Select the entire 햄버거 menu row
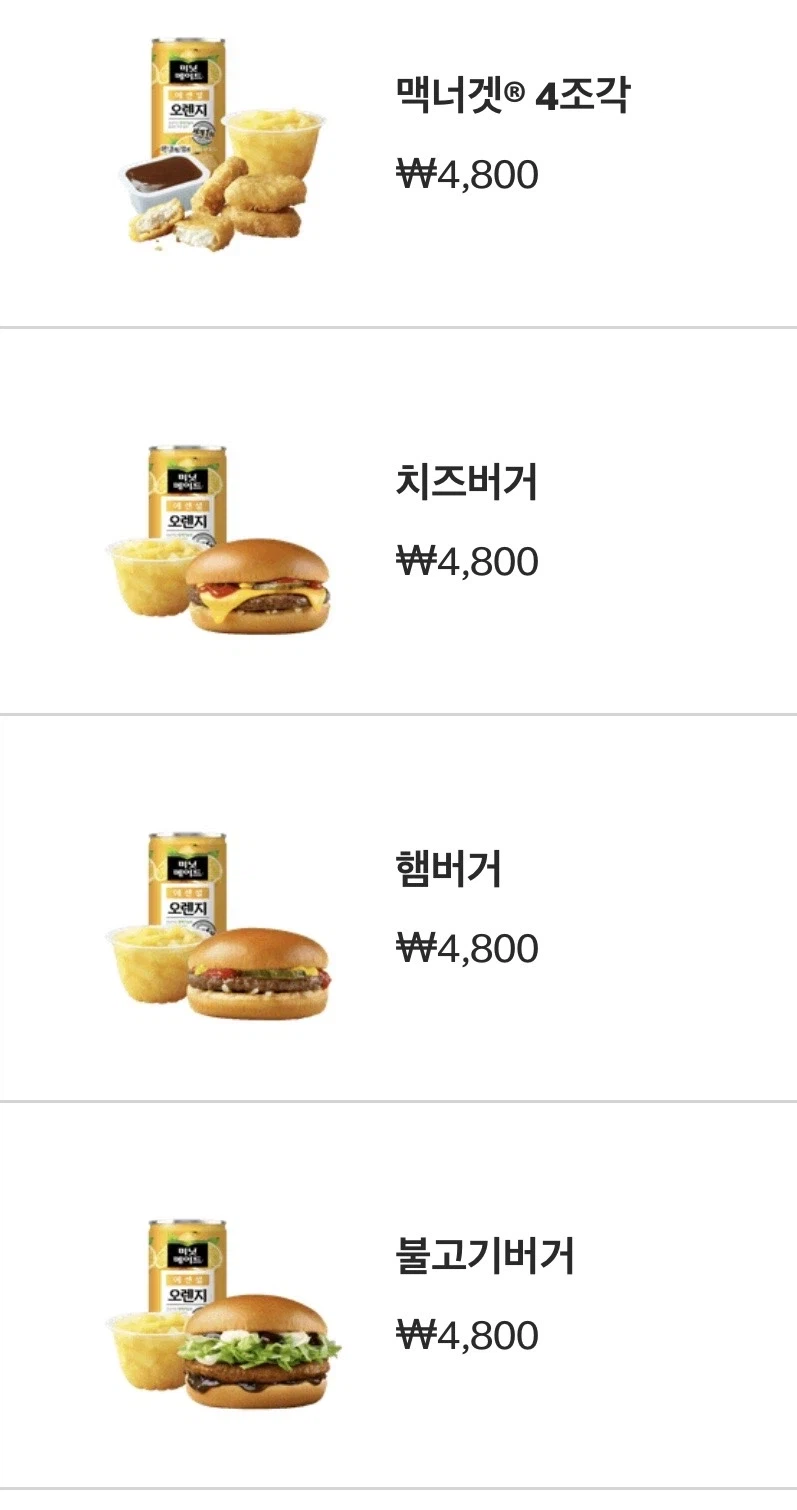The height and width of the screenshot is (1510, 797). [398, 910]
